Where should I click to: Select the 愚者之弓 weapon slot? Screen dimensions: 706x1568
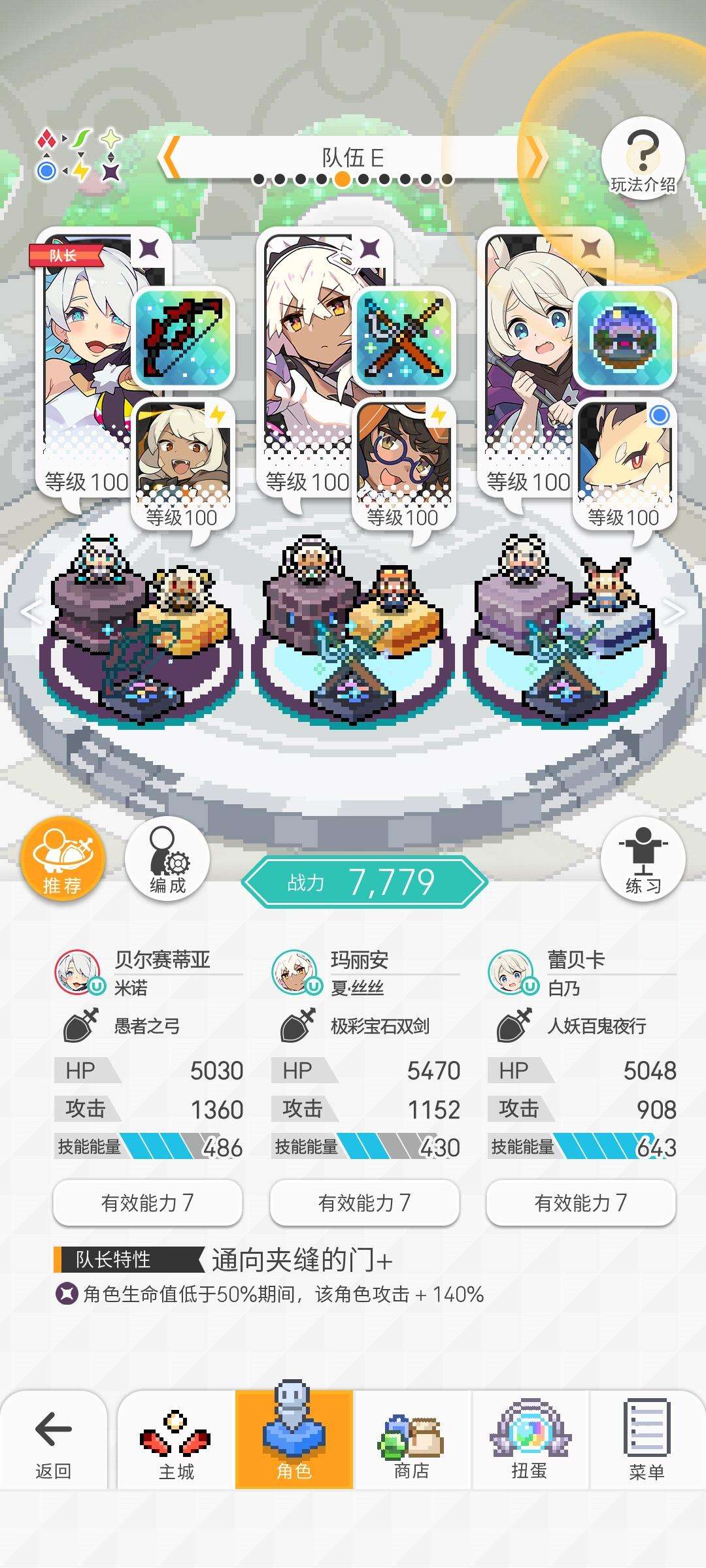[183, 338]
